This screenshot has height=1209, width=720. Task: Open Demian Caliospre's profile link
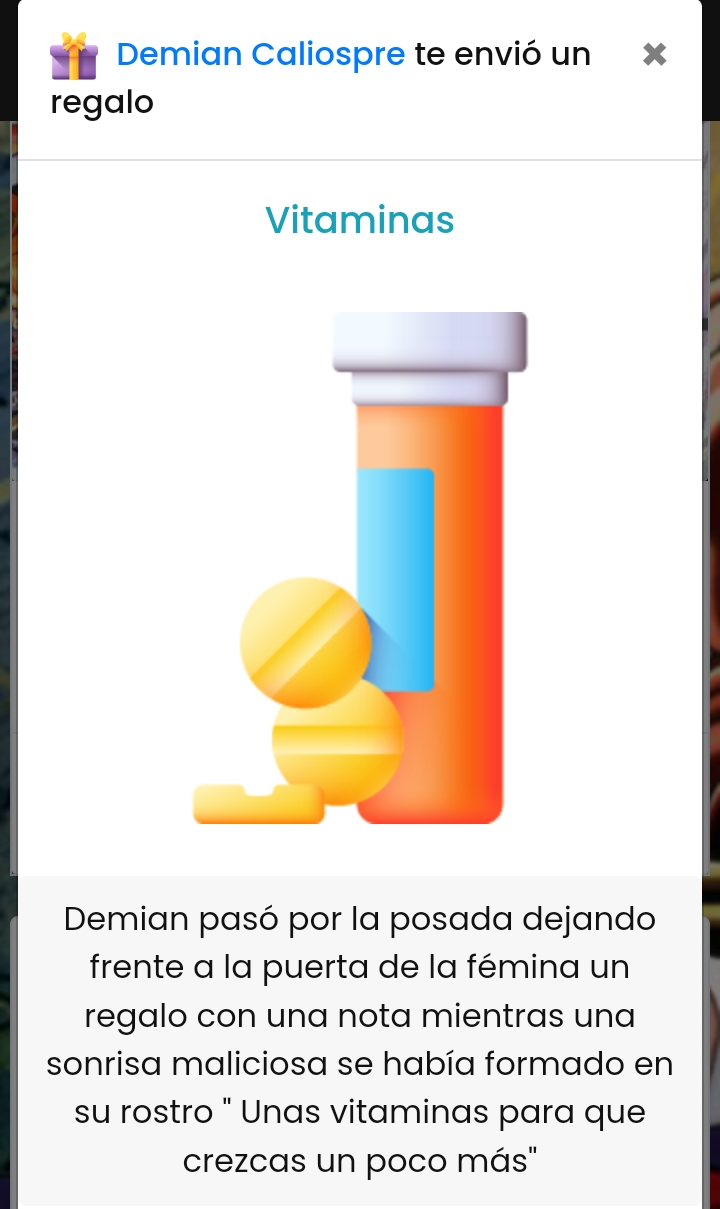click(260, 54)
